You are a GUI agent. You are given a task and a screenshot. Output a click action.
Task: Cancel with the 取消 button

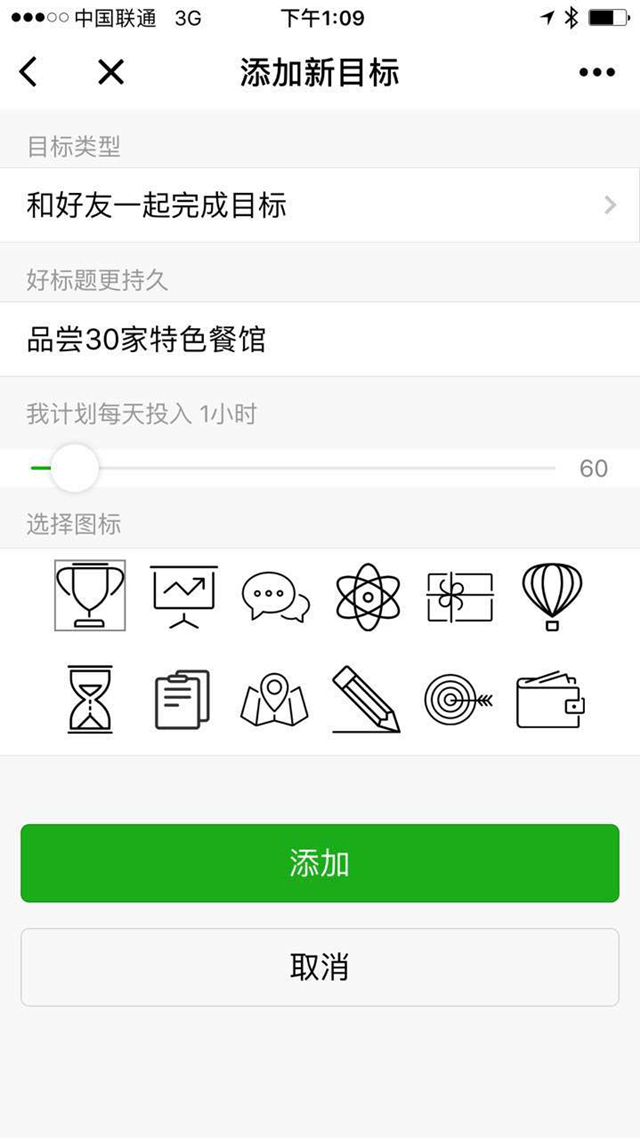(320, 967)
